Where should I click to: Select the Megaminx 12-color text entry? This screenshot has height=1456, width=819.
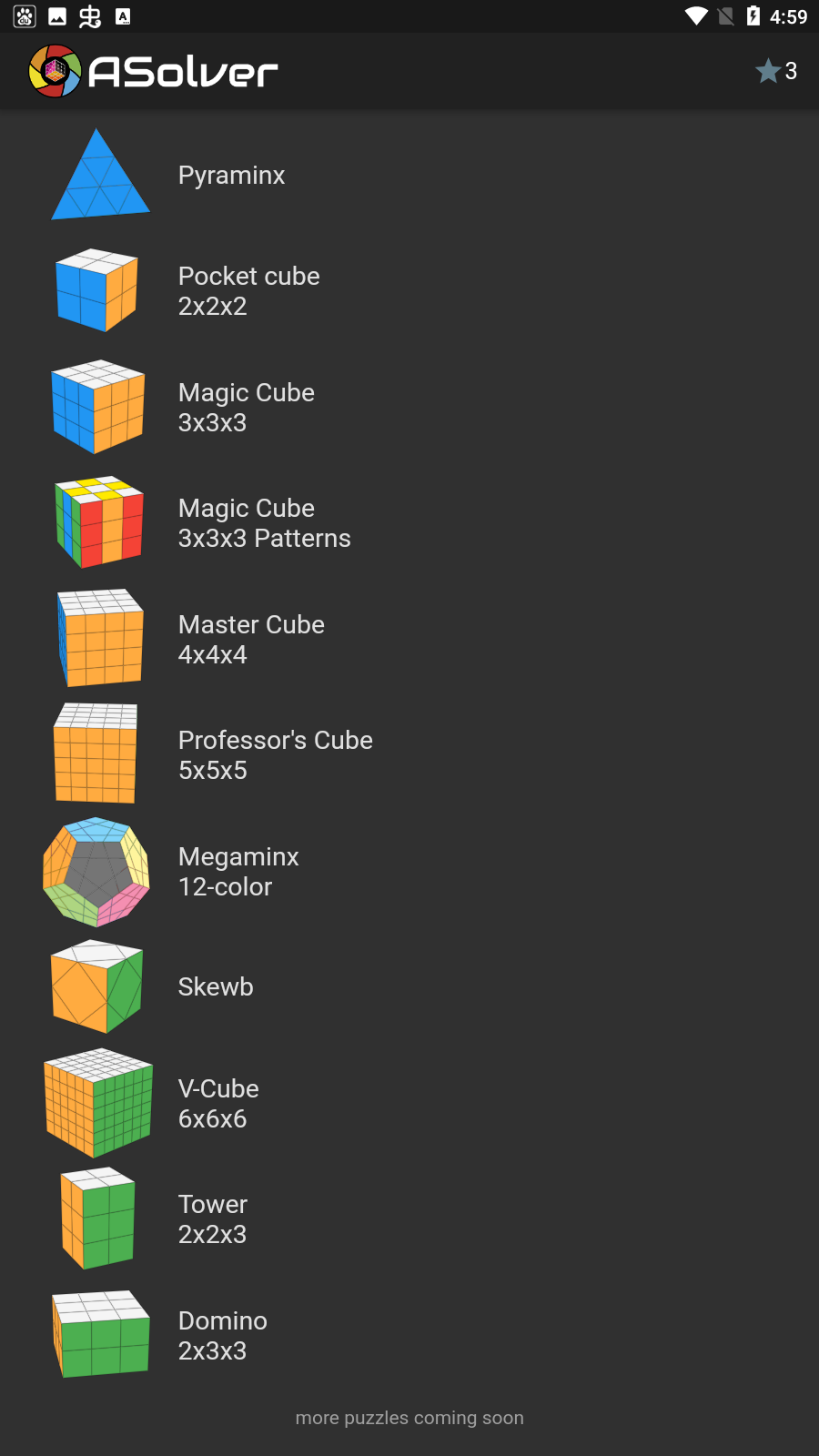(x=238, y=871)
